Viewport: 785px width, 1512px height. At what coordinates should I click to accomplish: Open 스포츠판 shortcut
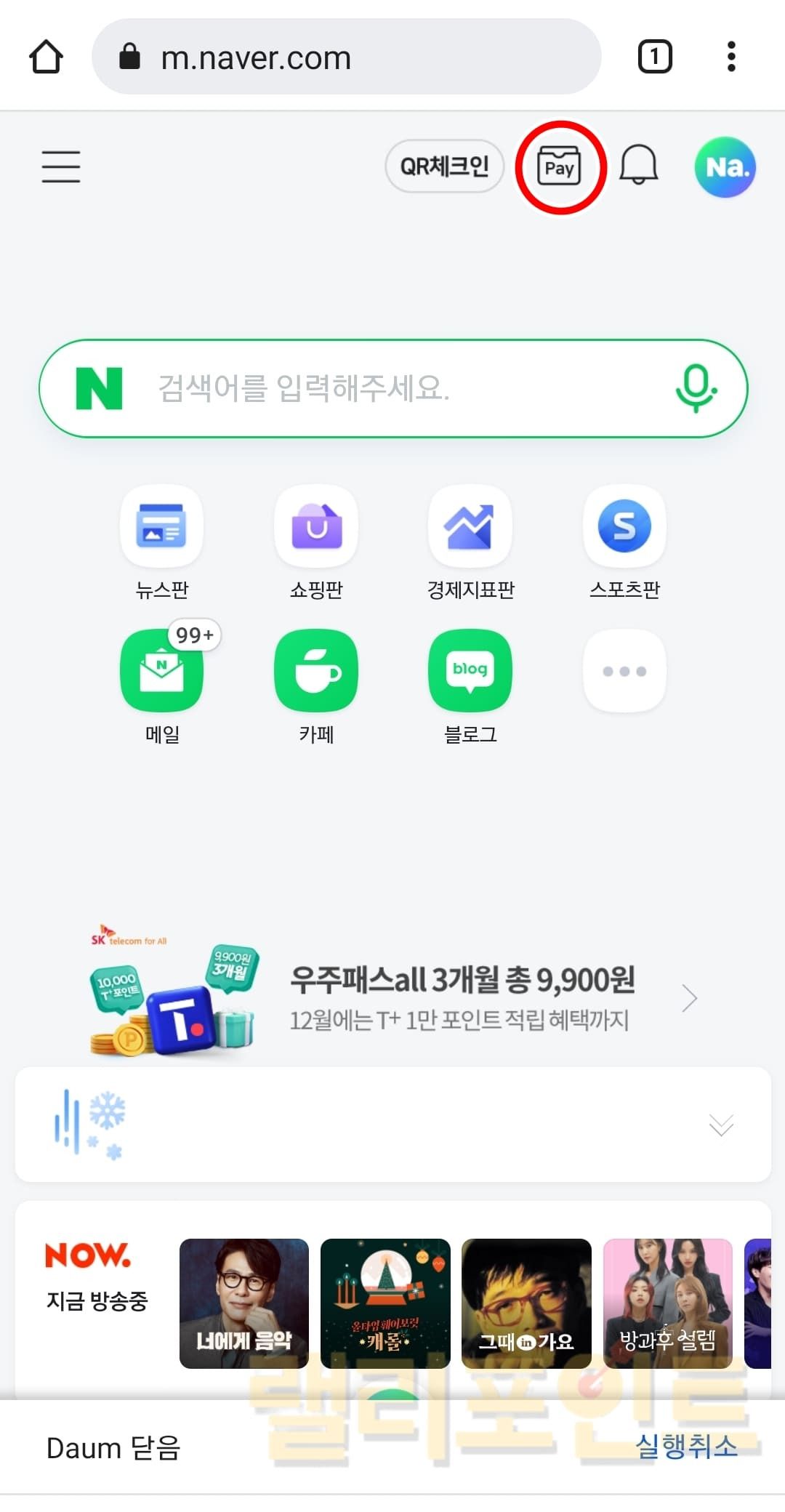pos(624,527)
